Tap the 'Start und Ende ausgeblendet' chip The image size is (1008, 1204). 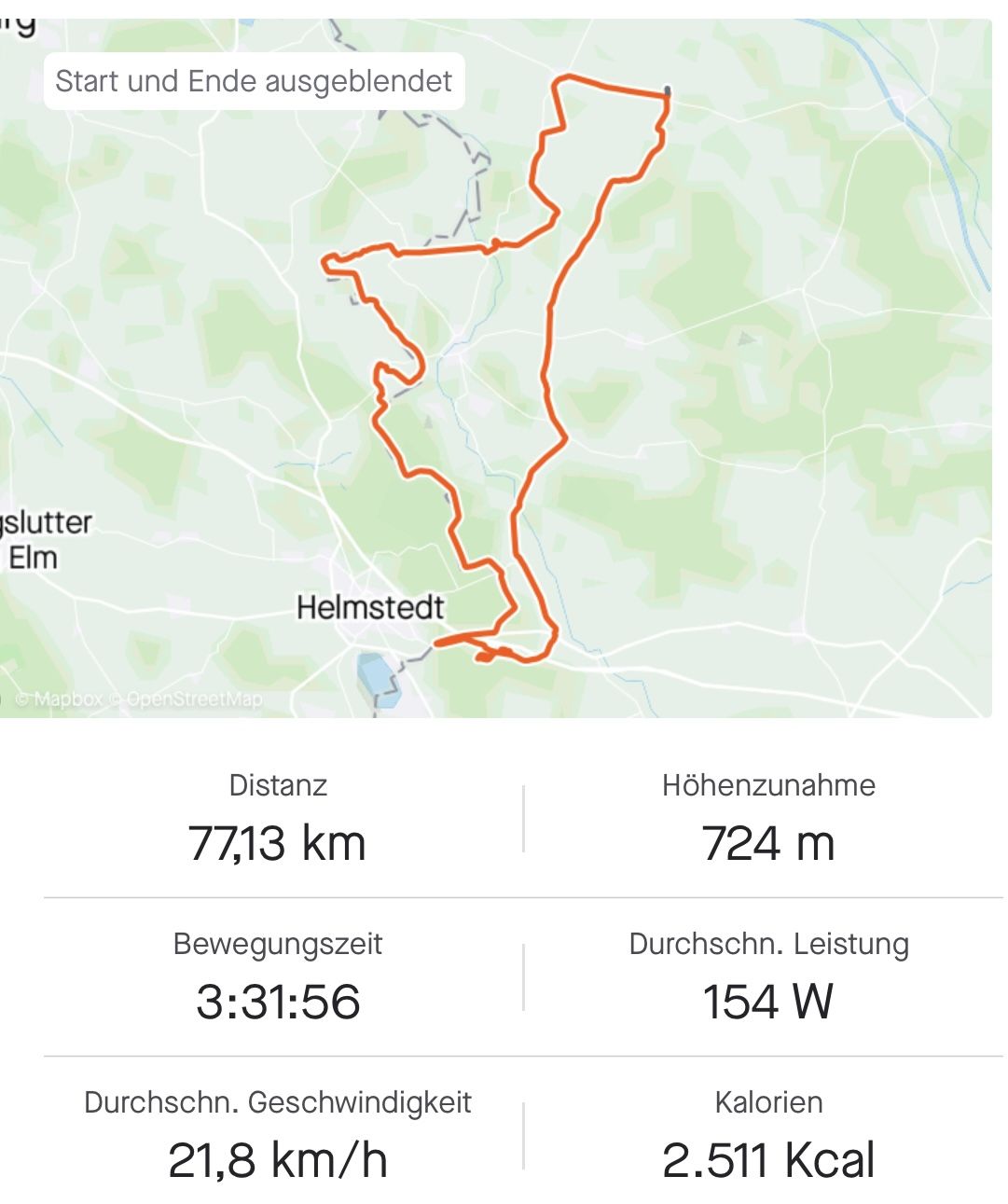[x=254, y=81]
